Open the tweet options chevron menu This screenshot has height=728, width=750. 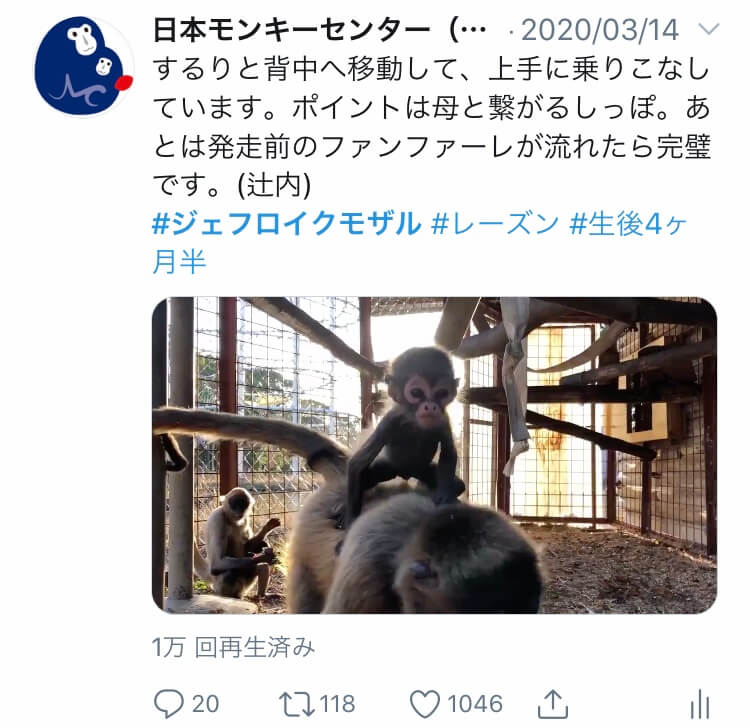pos(708,29)
